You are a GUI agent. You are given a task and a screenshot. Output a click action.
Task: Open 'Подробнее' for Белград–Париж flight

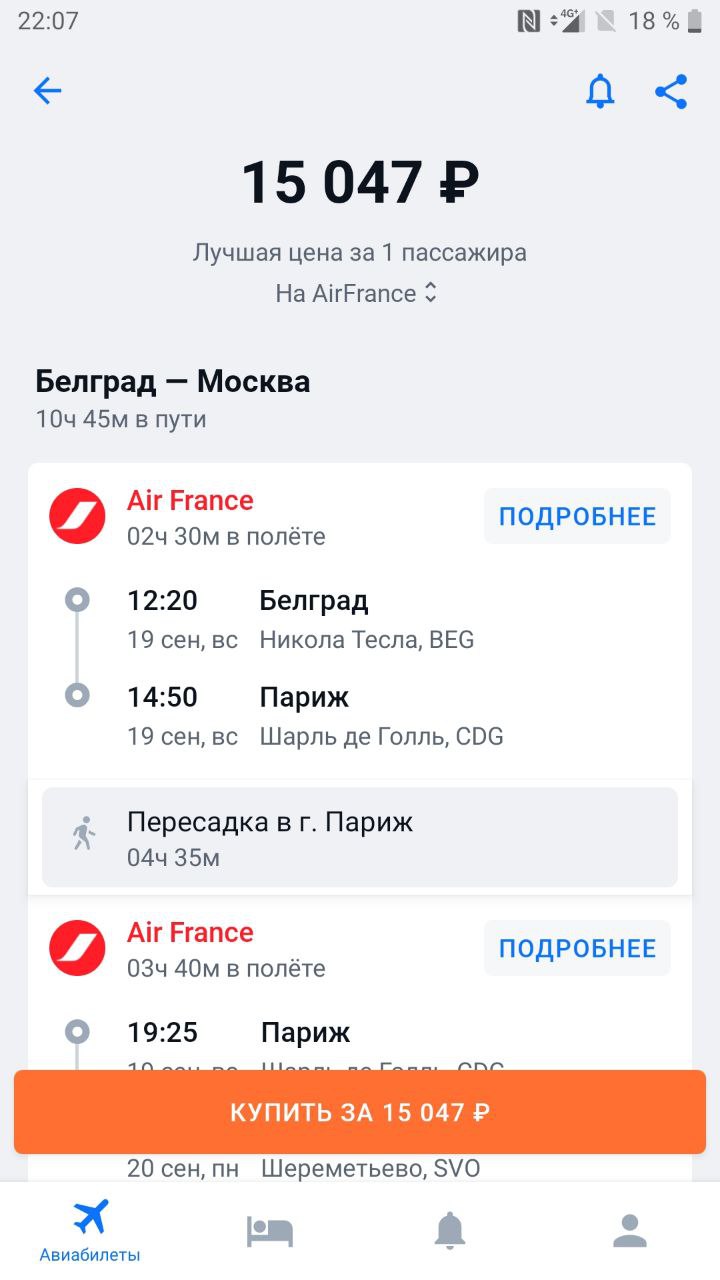pos(577,516)
